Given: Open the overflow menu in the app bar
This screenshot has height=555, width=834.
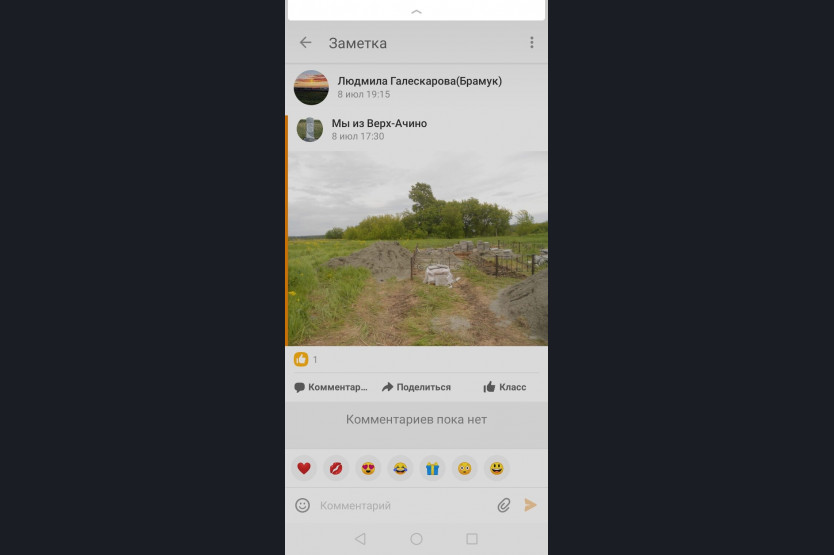Looking at the screenshot, I should (531, 43).
